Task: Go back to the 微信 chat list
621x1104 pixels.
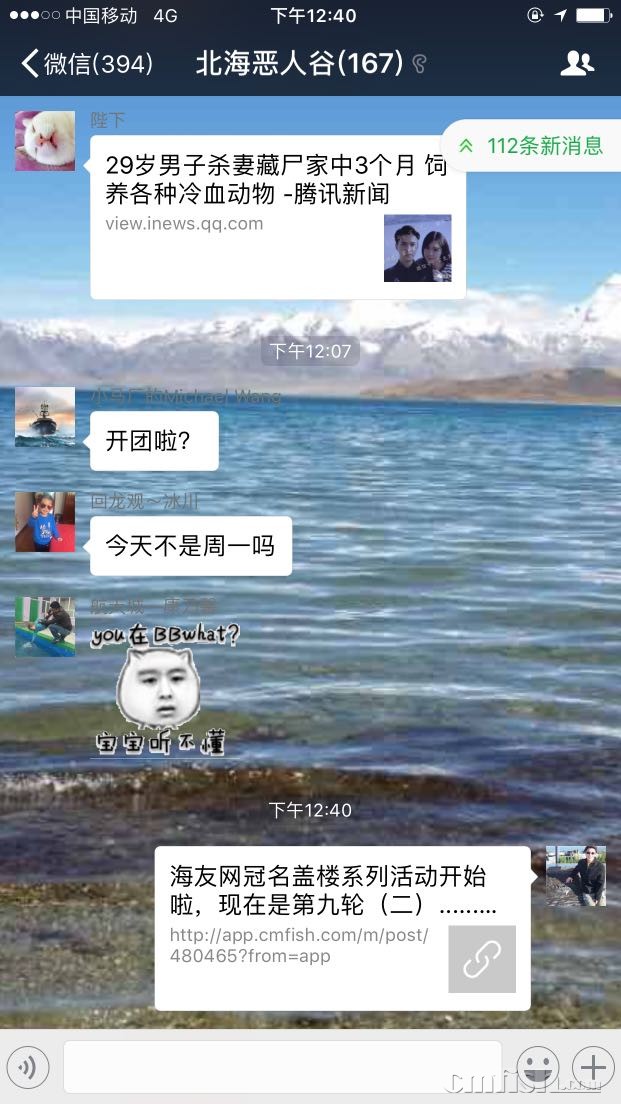Action: [x=87, y=64]
